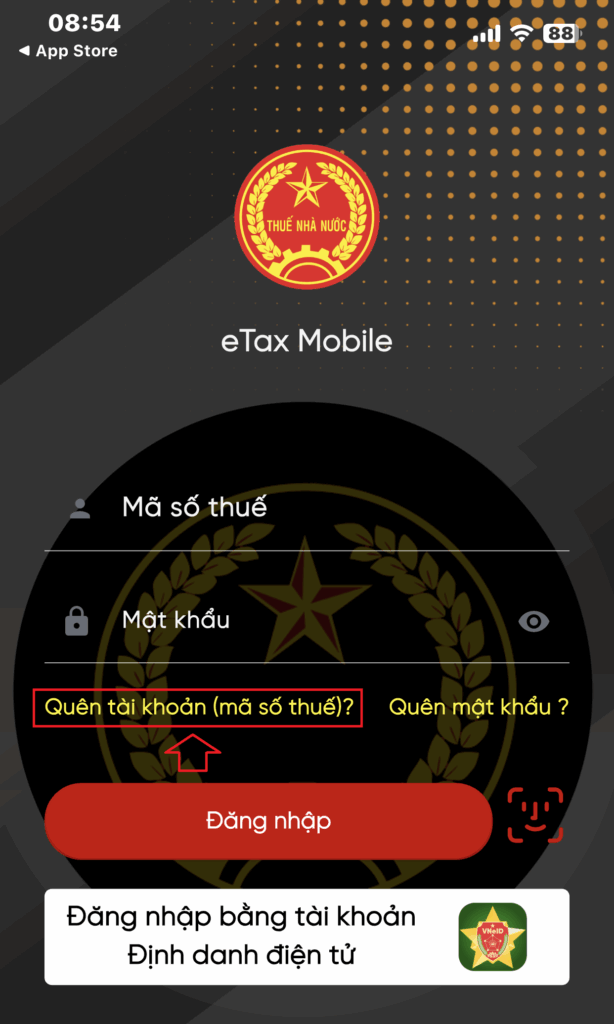The height and width of the screenshot is (1024, 614).
Task: Return to App Store via back link
Action: [x=68, y=51]
